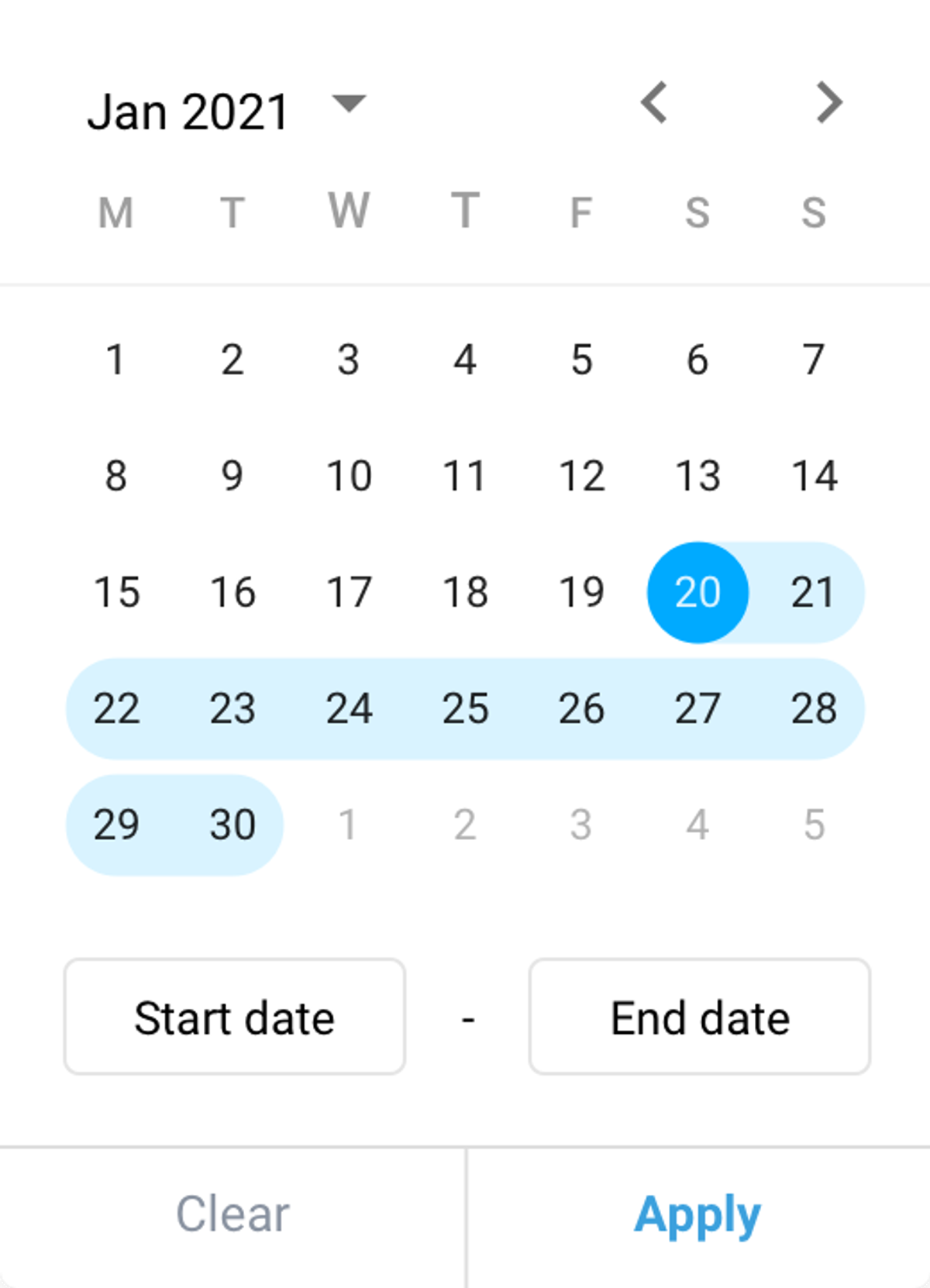
Task: Choose greyed-out date 3 of next month
Action: (x=581, y=825)
